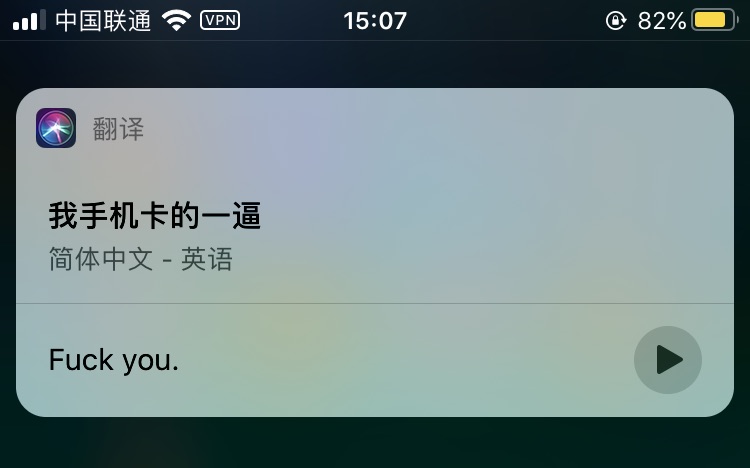Play the English translation audio
This screenshot has height=468, width=750.
[x=668, y=360]
